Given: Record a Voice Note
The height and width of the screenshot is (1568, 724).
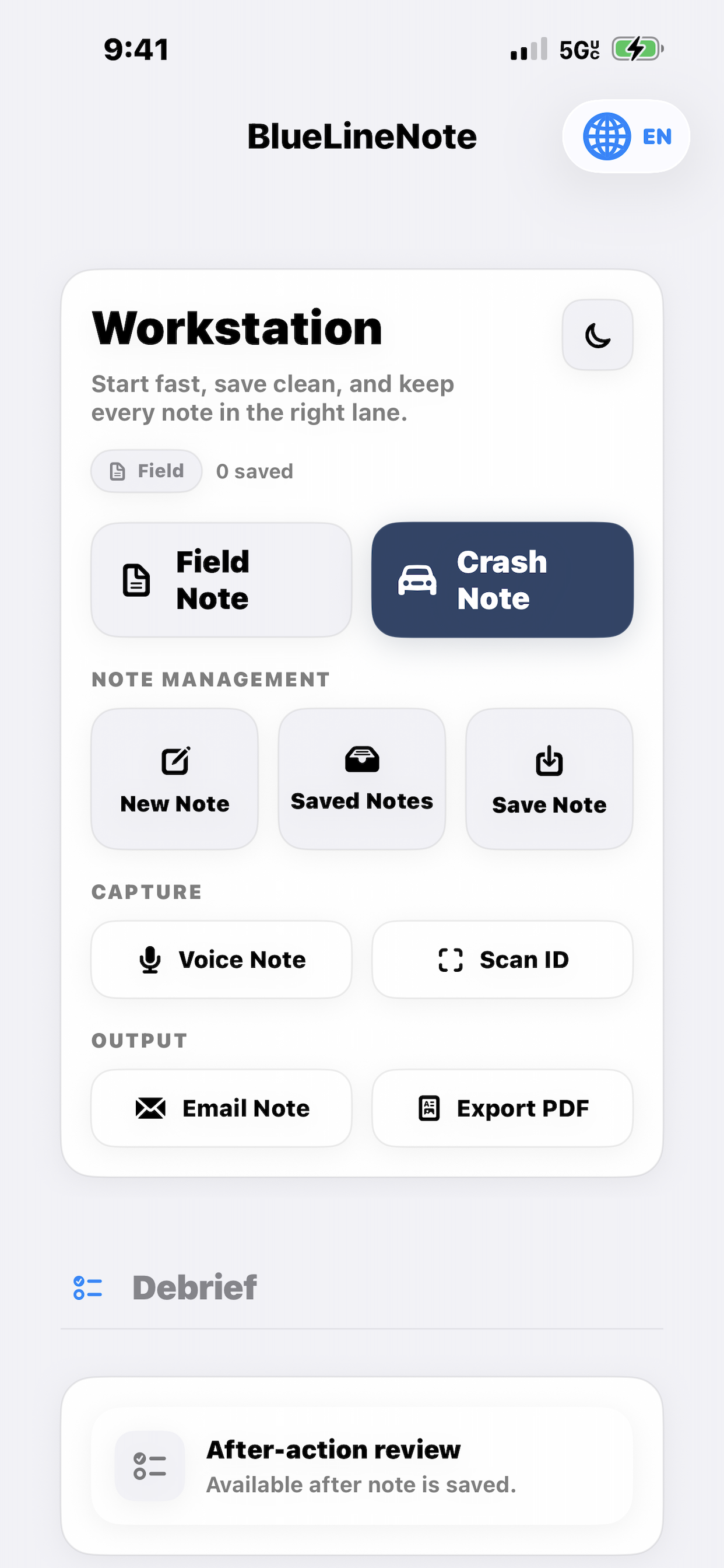Looking at the screenshot, I should [222, 960].
